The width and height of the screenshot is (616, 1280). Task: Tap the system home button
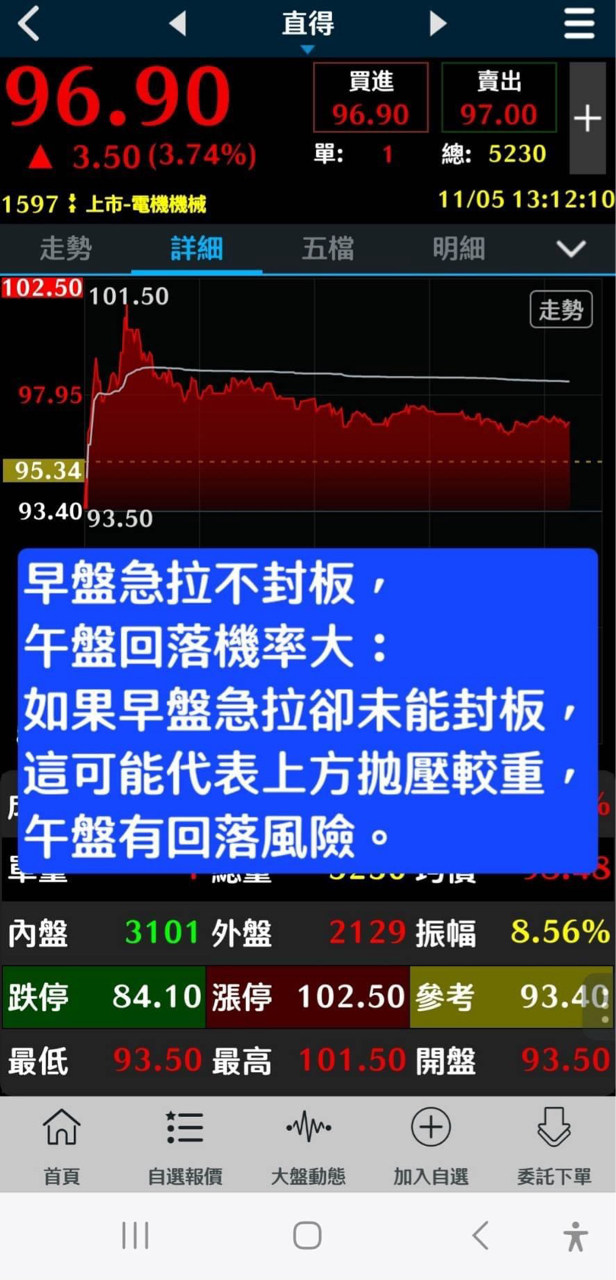point(307,1236)
